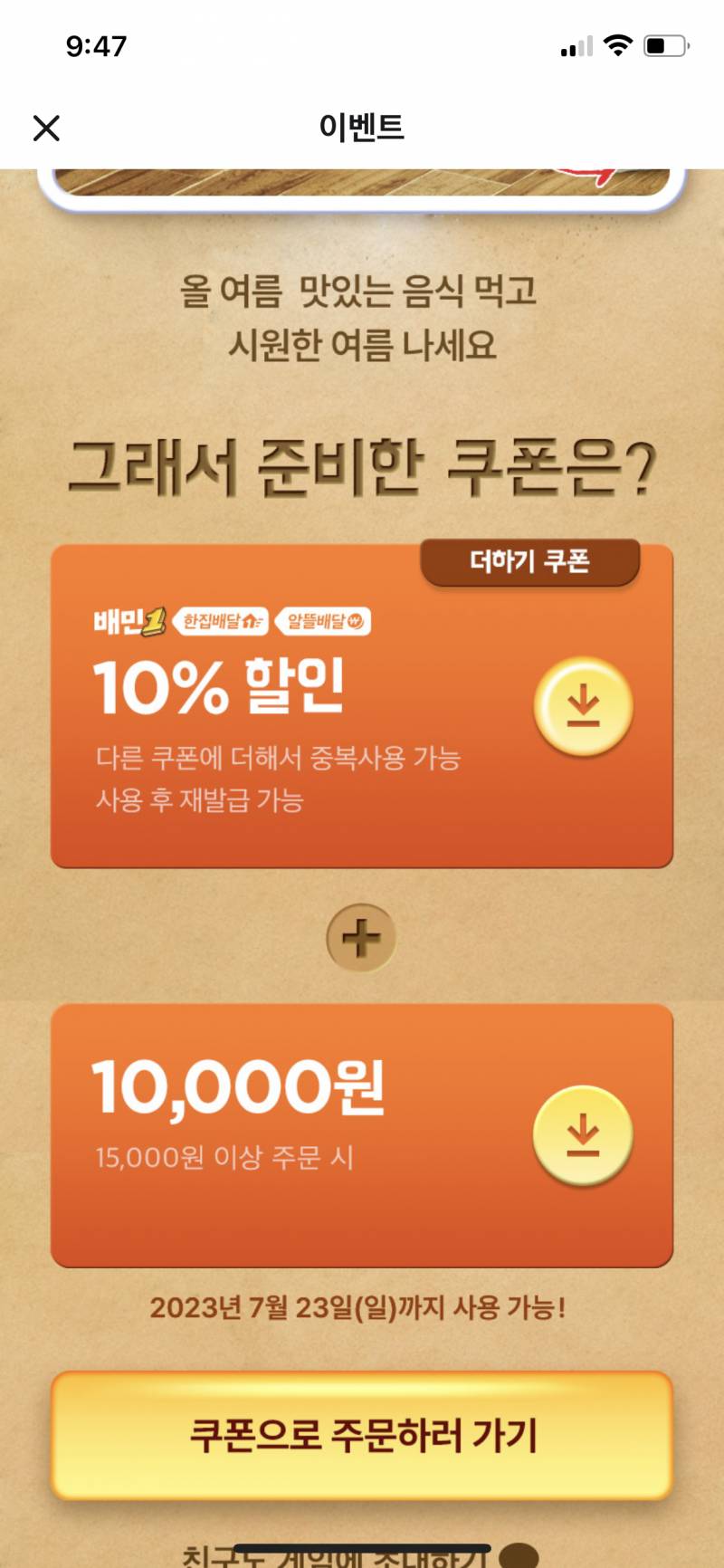
Task: Select the 10% 할인 coupon card
Action: (x=362, y=706)
